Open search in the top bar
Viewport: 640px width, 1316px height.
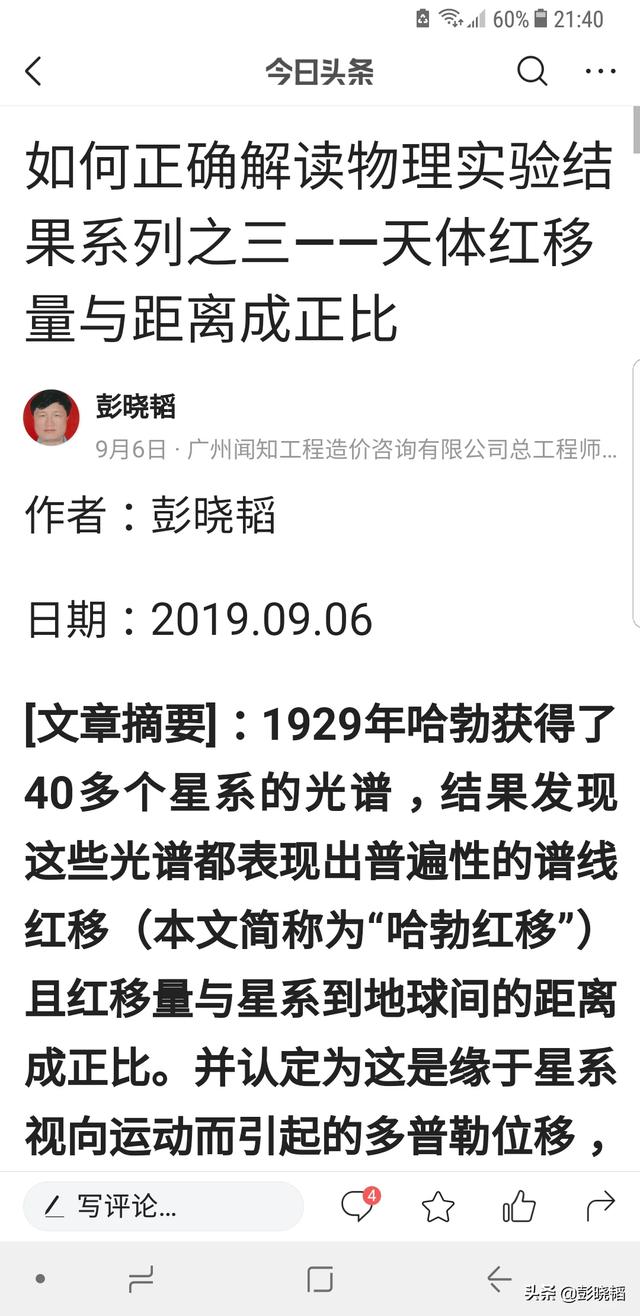pyautogui.click(x=531, y=71)
